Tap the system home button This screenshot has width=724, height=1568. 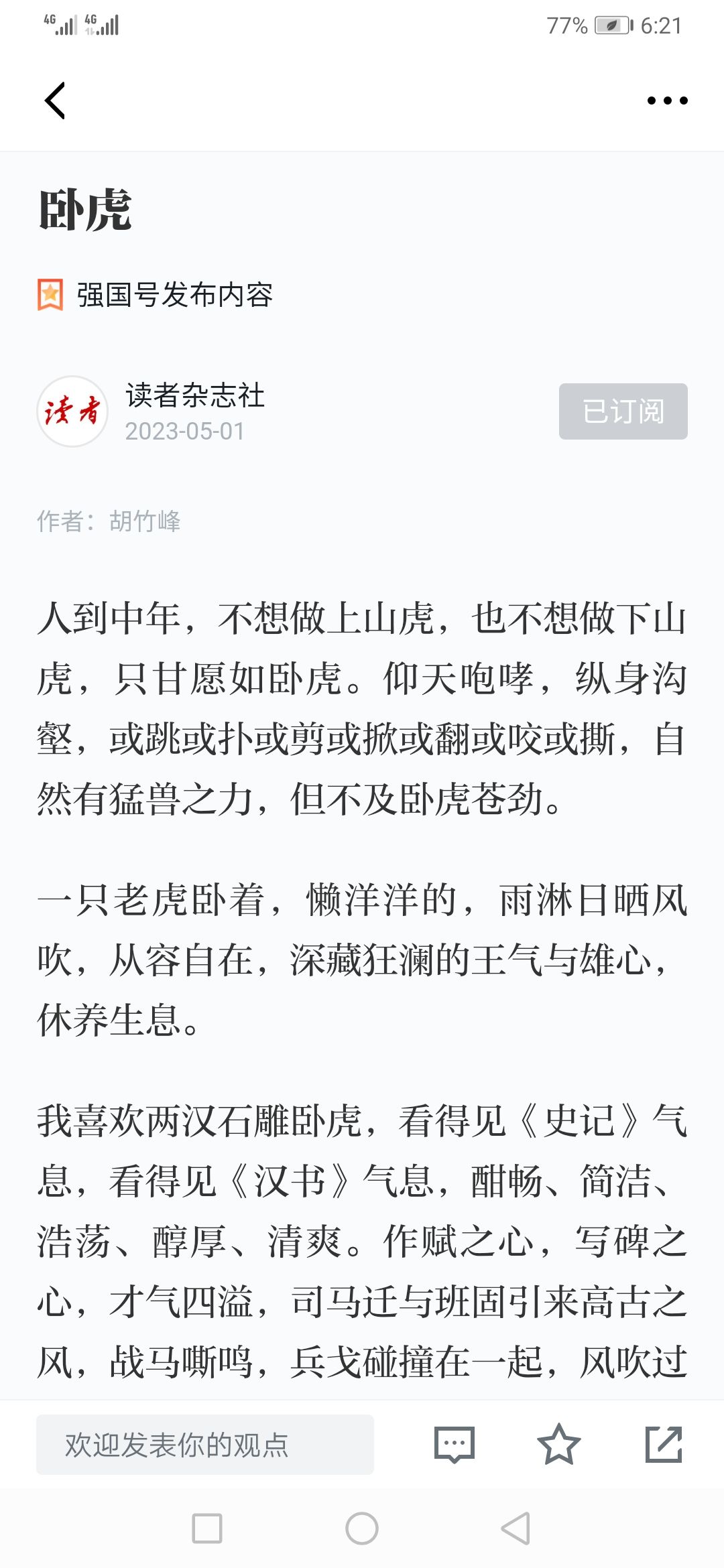362,1528
